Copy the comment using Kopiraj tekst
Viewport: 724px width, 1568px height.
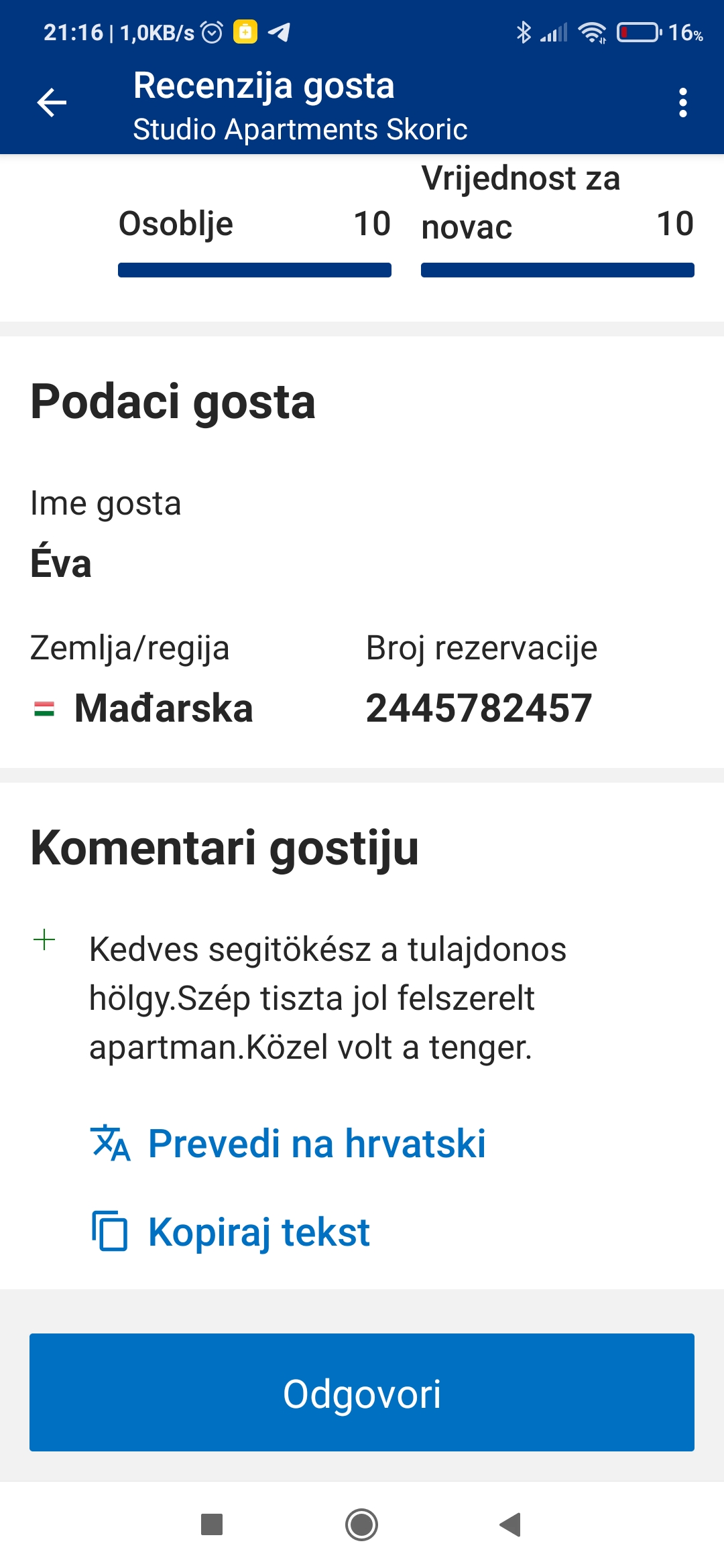(231, 1232)
